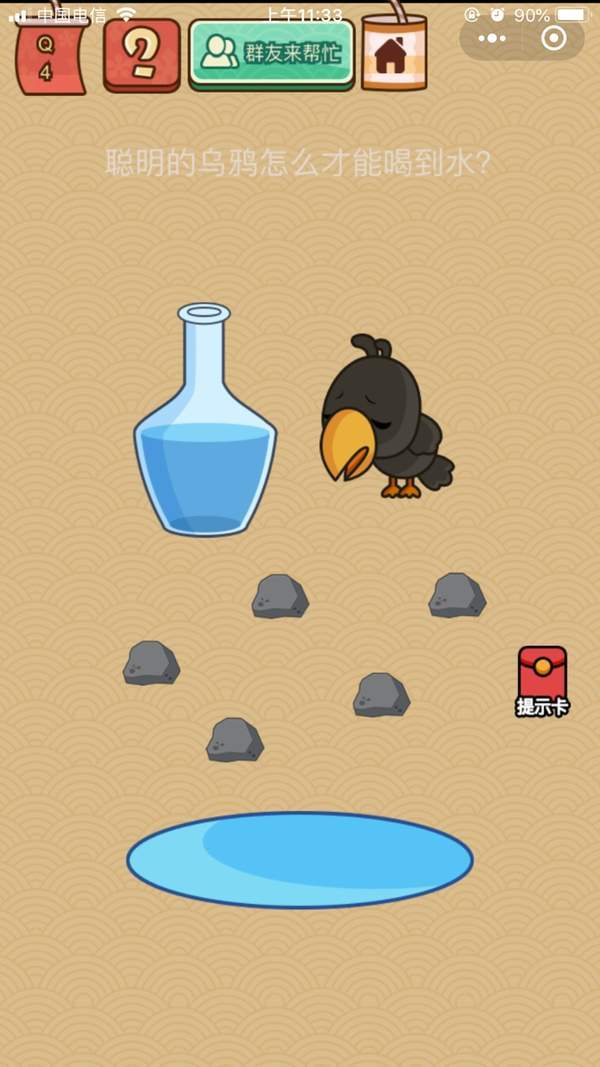Open the question mark hint button
This screenshot has height=1067, width=600.
click(x=141, y=56)
